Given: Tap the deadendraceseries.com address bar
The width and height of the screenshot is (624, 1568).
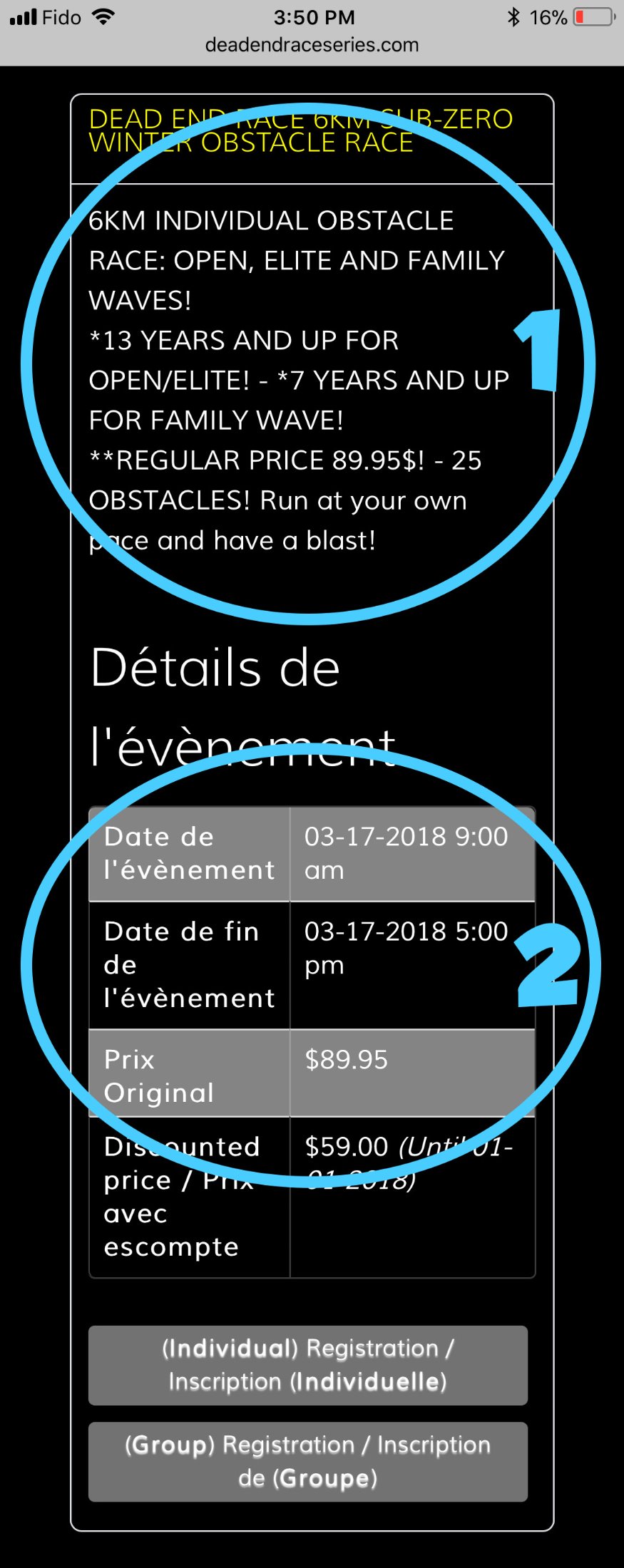Looking at the screenshot, I should [x=312, y=45].
